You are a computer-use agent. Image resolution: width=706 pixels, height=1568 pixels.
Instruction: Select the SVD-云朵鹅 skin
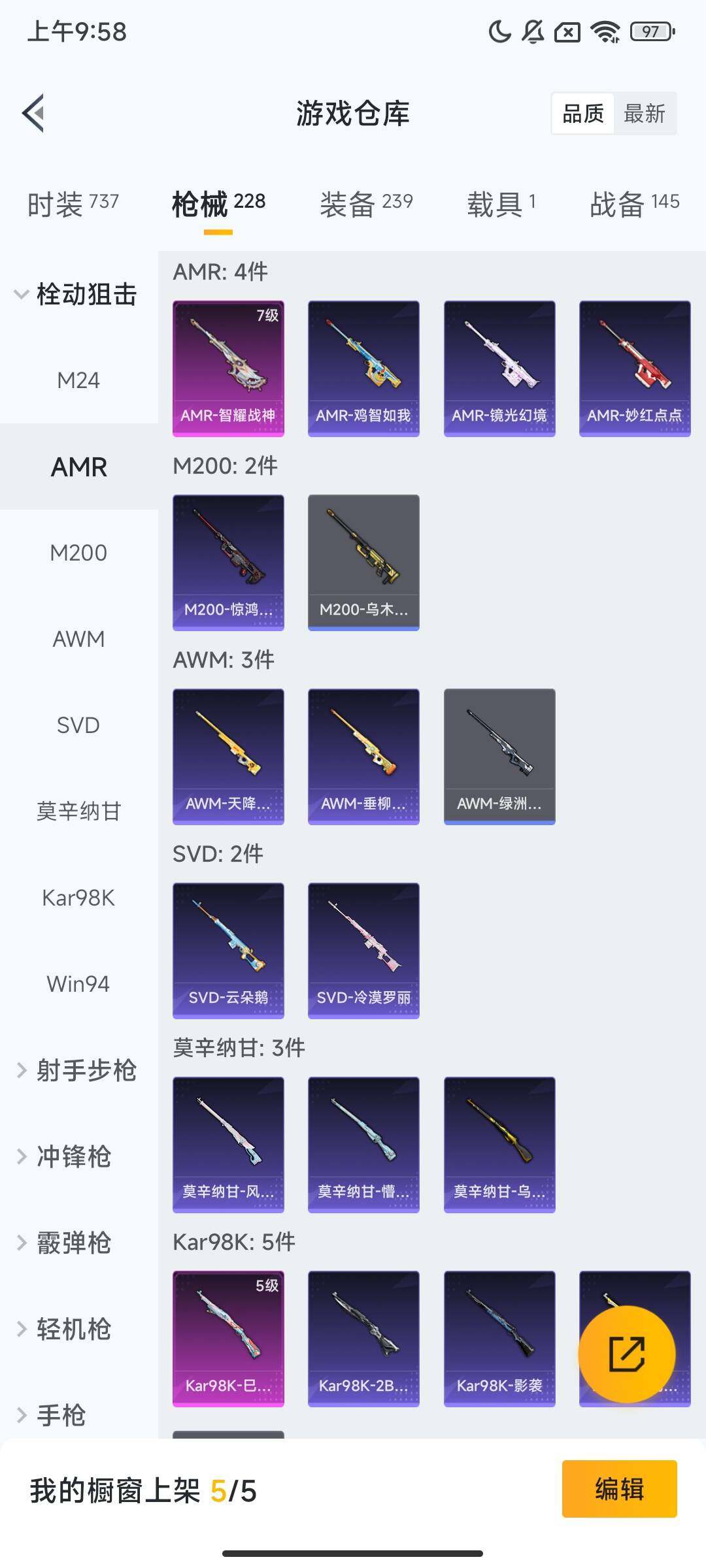pyautogui.click(x=228, y=951)
